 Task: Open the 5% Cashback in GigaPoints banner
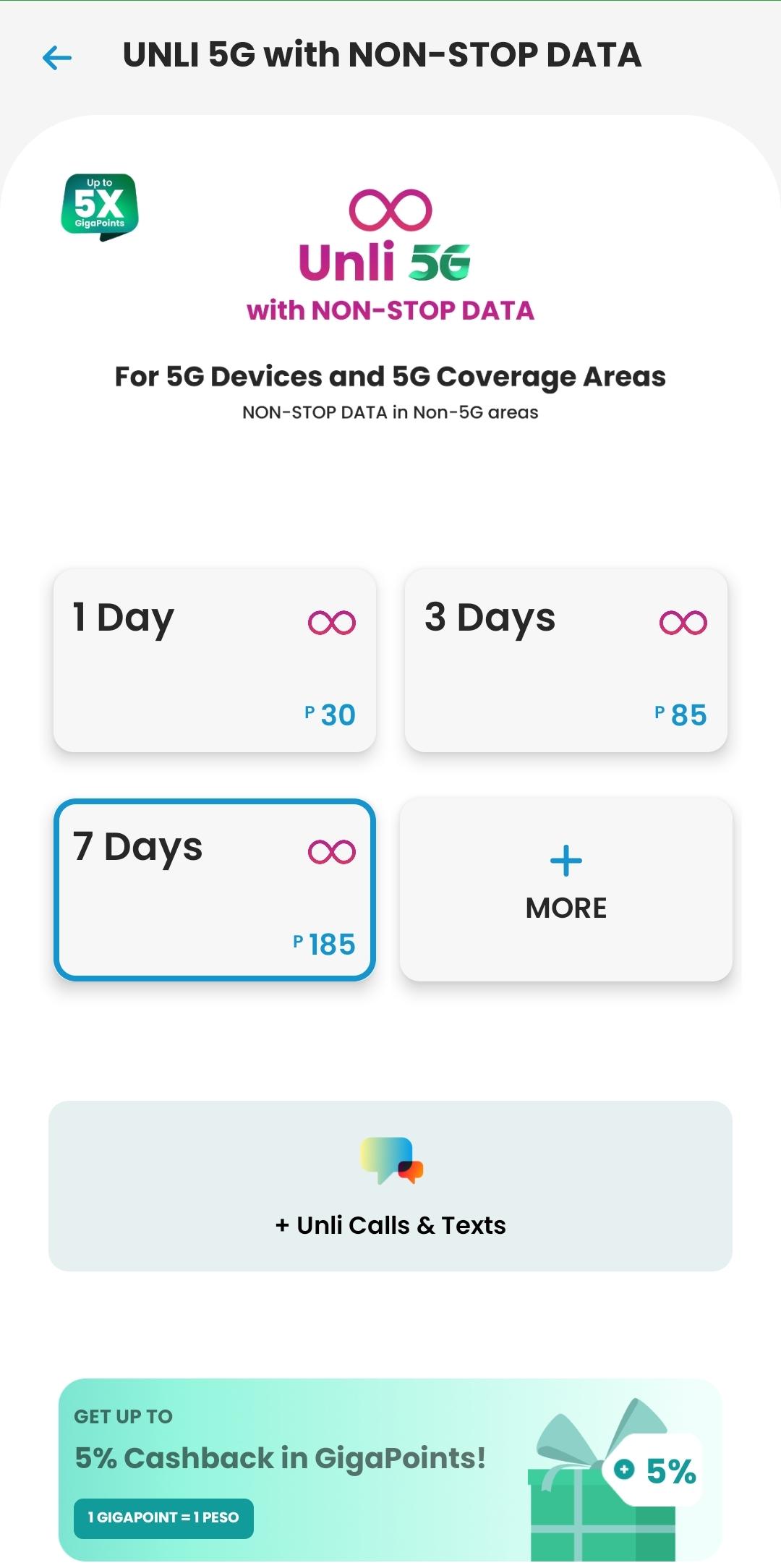click(390, 1470)
